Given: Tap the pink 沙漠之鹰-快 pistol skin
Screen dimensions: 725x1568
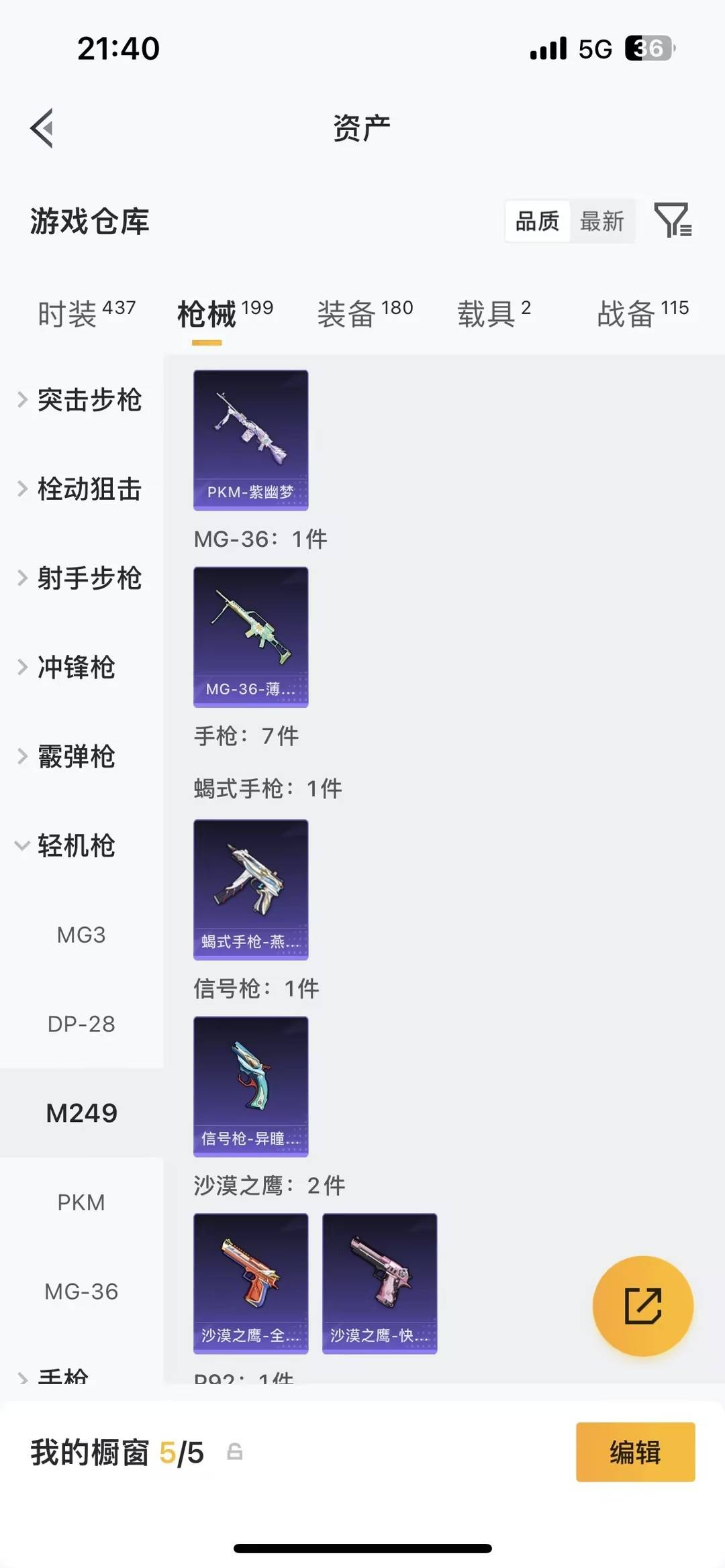Looking at the screenshot, I should pyautogui.click(x=379, y=1282).
